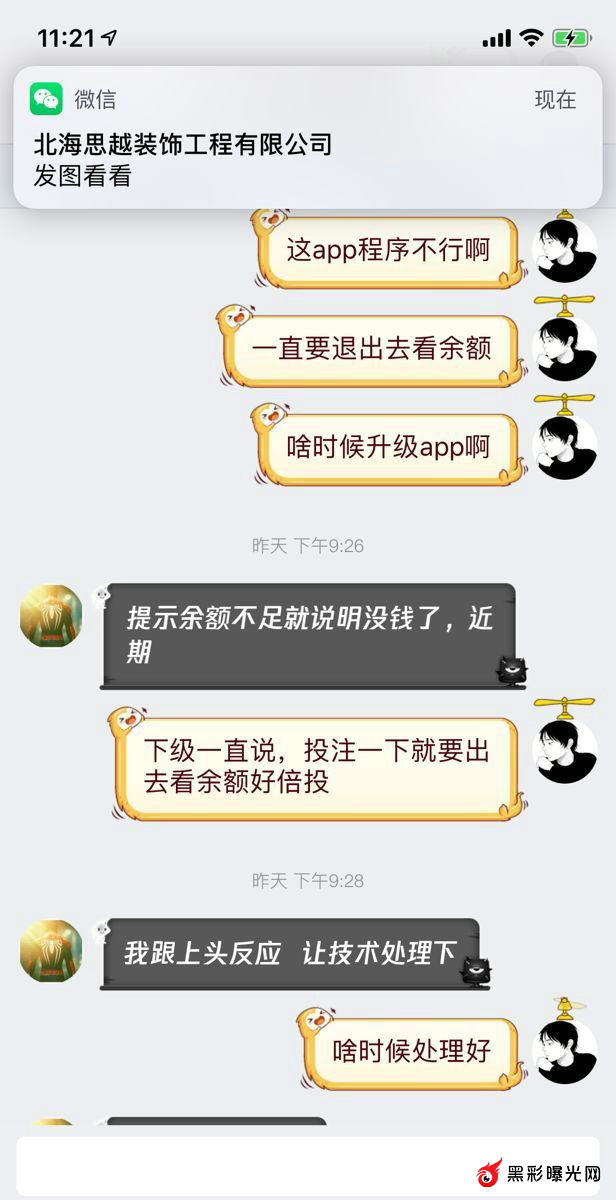The image size is (616, 1200).
Task: Tap the avatar beside "啥时候处理好"
Action: pyautogui.click(x=566, y=1050)
